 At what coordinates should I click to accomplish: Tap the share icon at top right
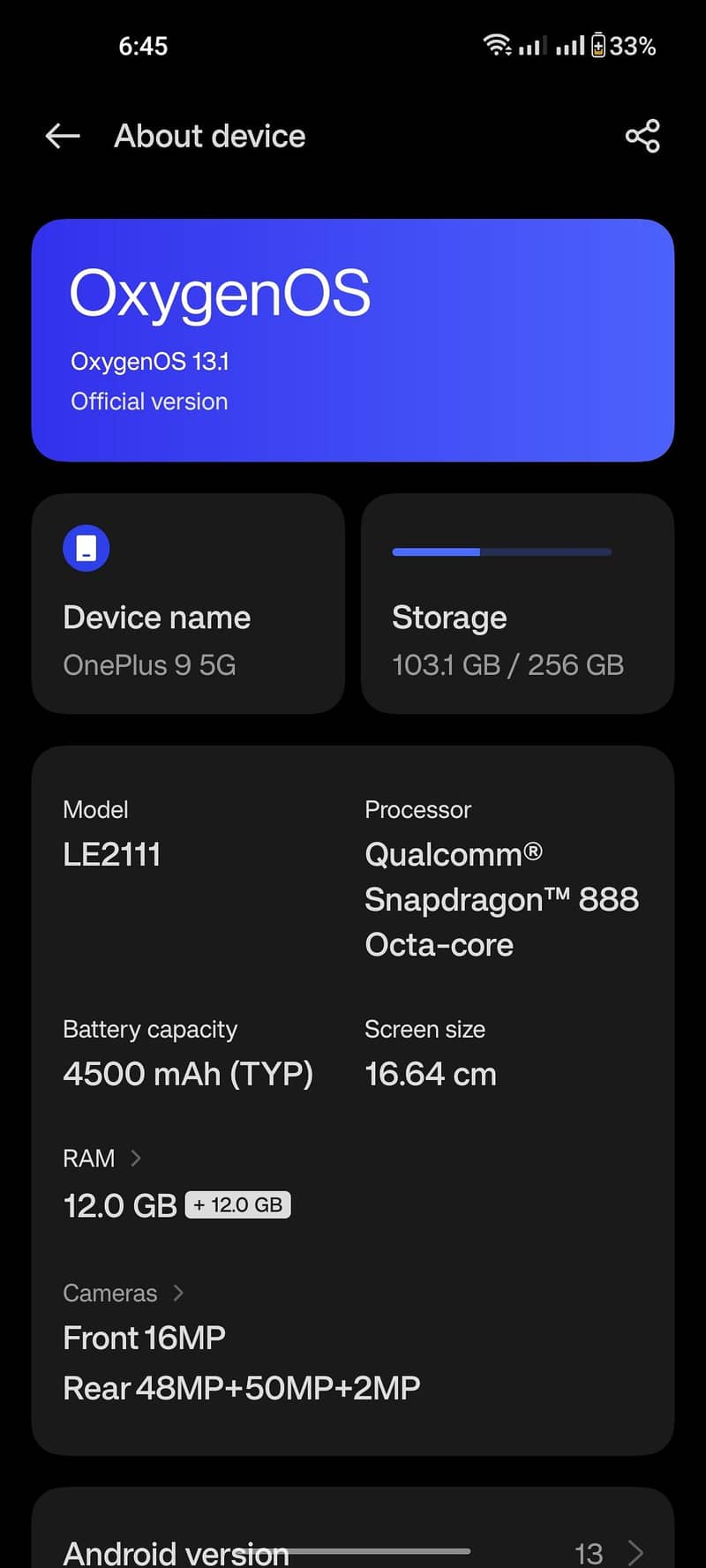coord(642,135)
